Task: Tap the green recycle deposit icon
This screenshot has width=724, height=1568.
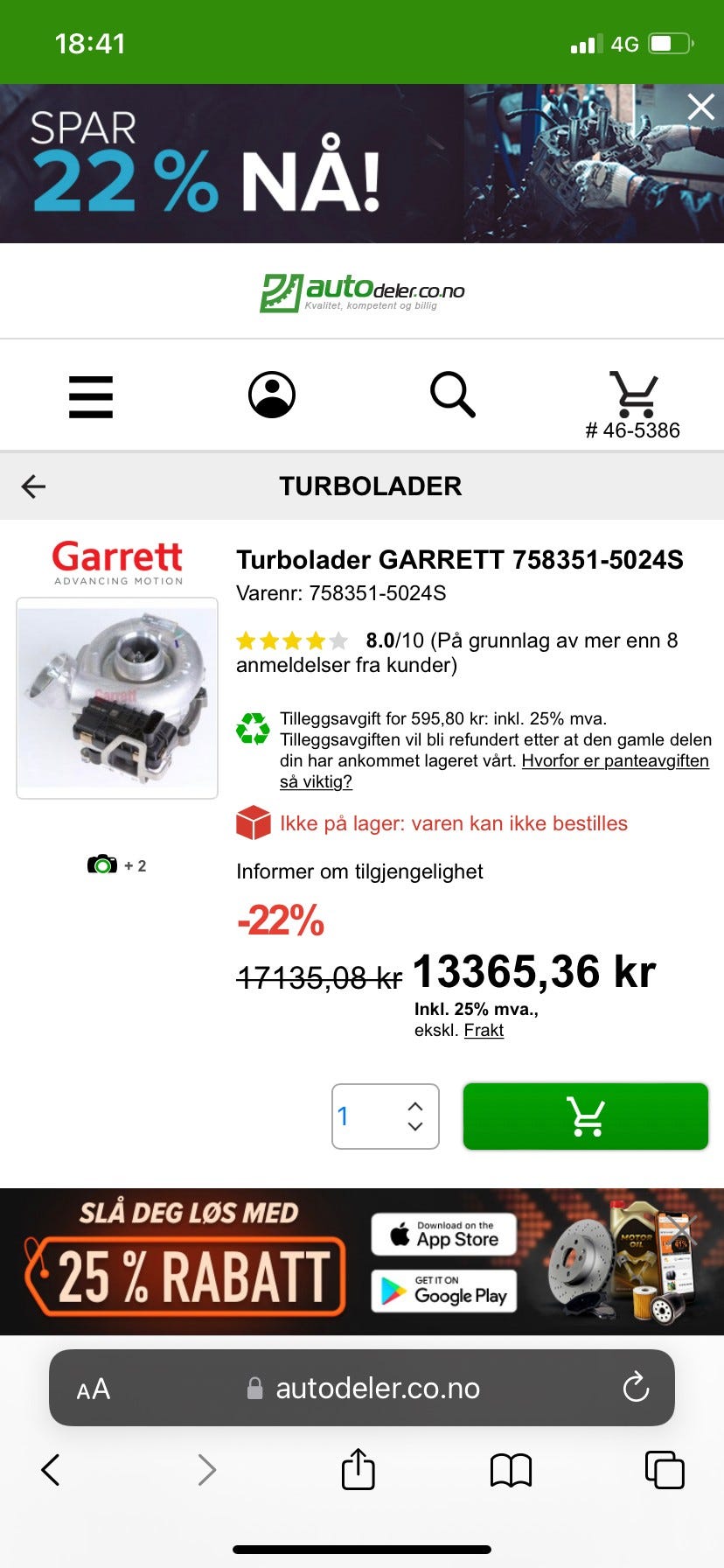Action: pyautogui.click(x=251, y=727)
